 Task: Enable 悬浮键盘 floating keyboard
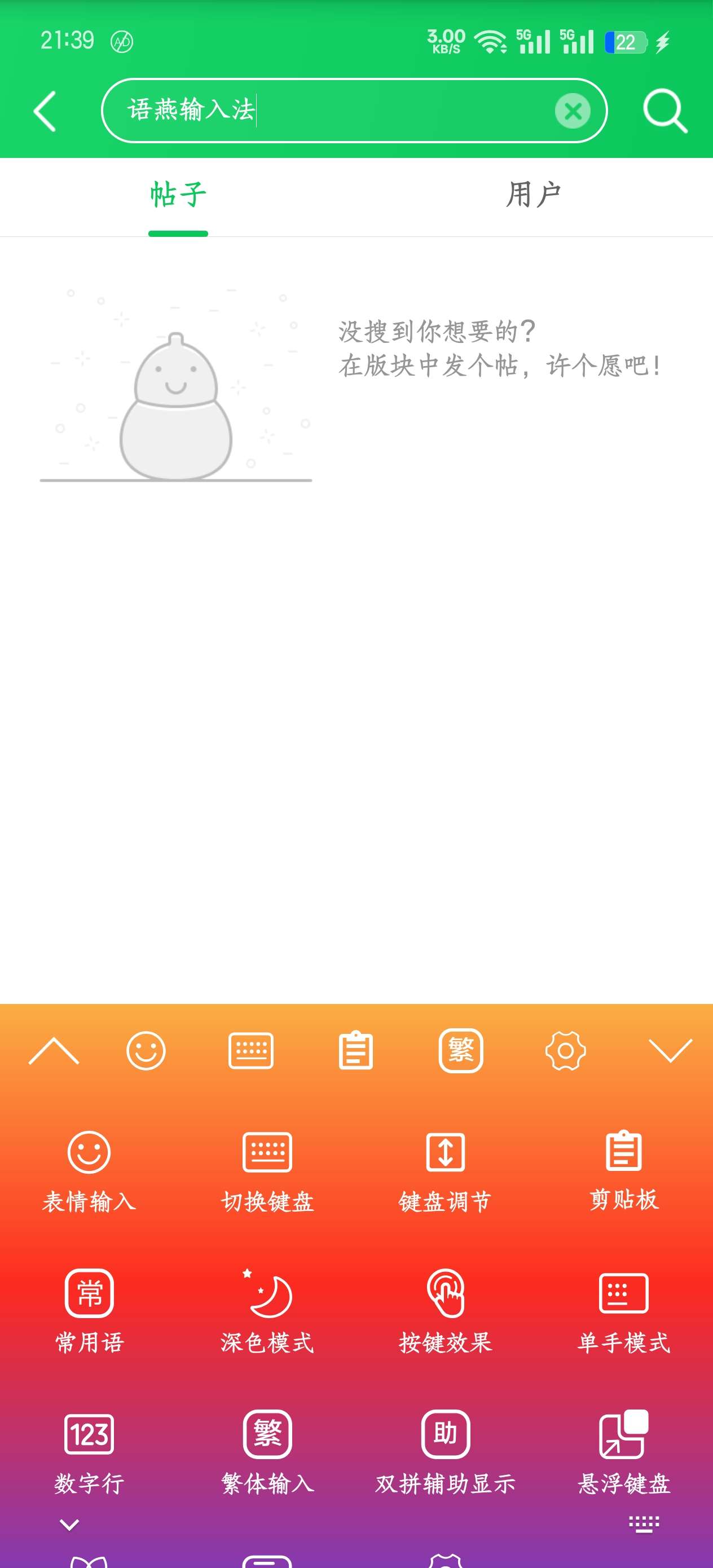[x=623, y=1453]
